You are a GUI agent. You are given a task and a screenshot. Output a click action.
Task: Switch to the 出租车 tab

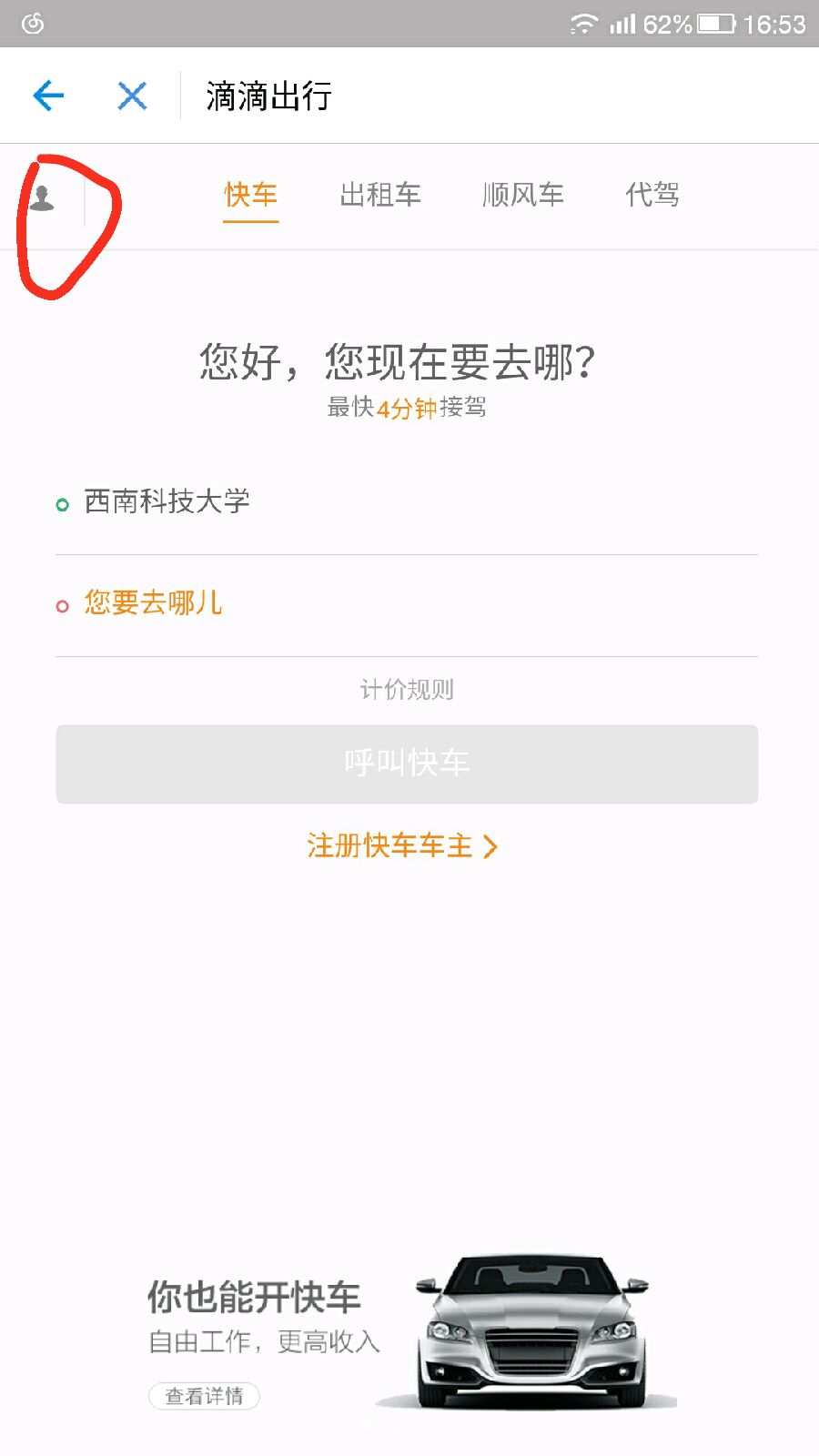[380, 195]
